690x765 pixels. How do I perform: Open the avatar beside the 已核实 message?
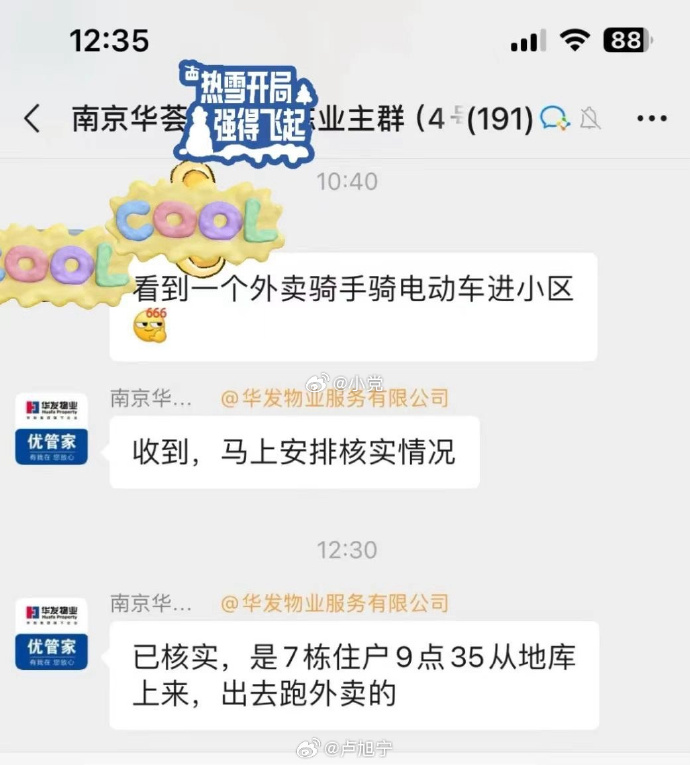pos(51,634)
